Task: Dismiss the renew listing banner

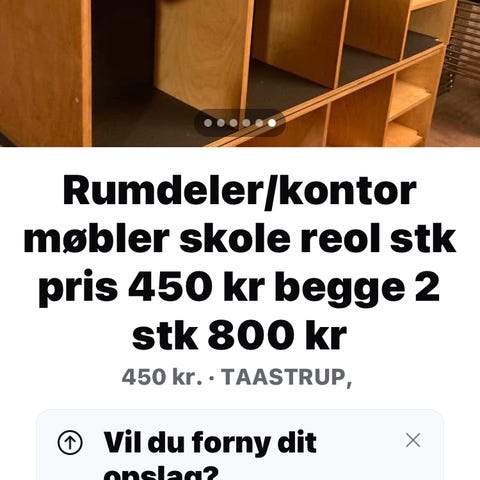Action: [413, 441]
